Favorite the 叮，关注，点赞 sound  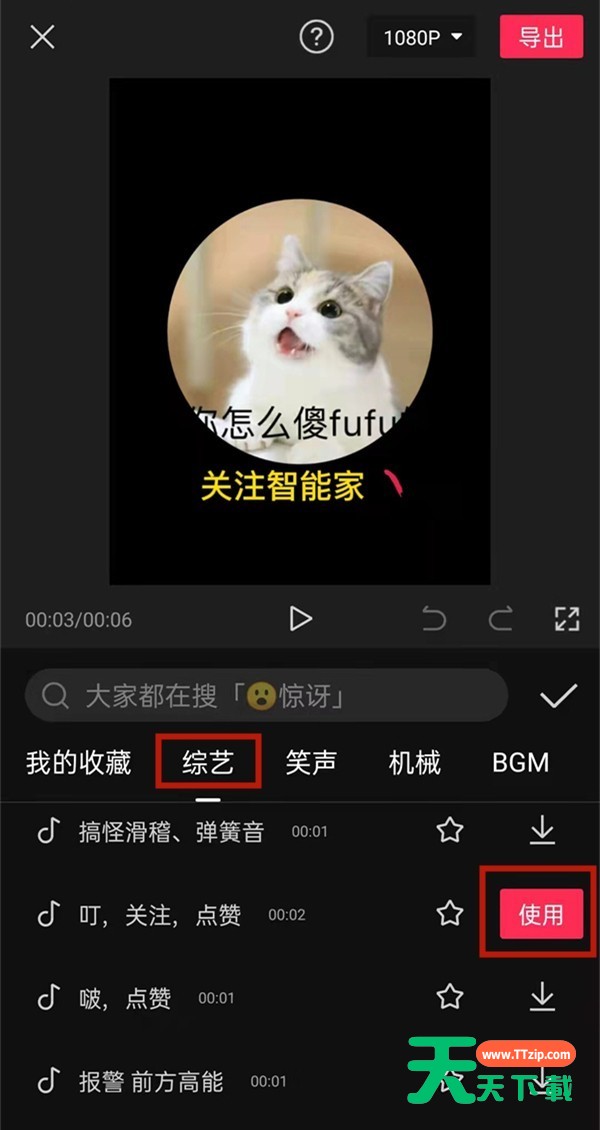[x=451, y=913]
